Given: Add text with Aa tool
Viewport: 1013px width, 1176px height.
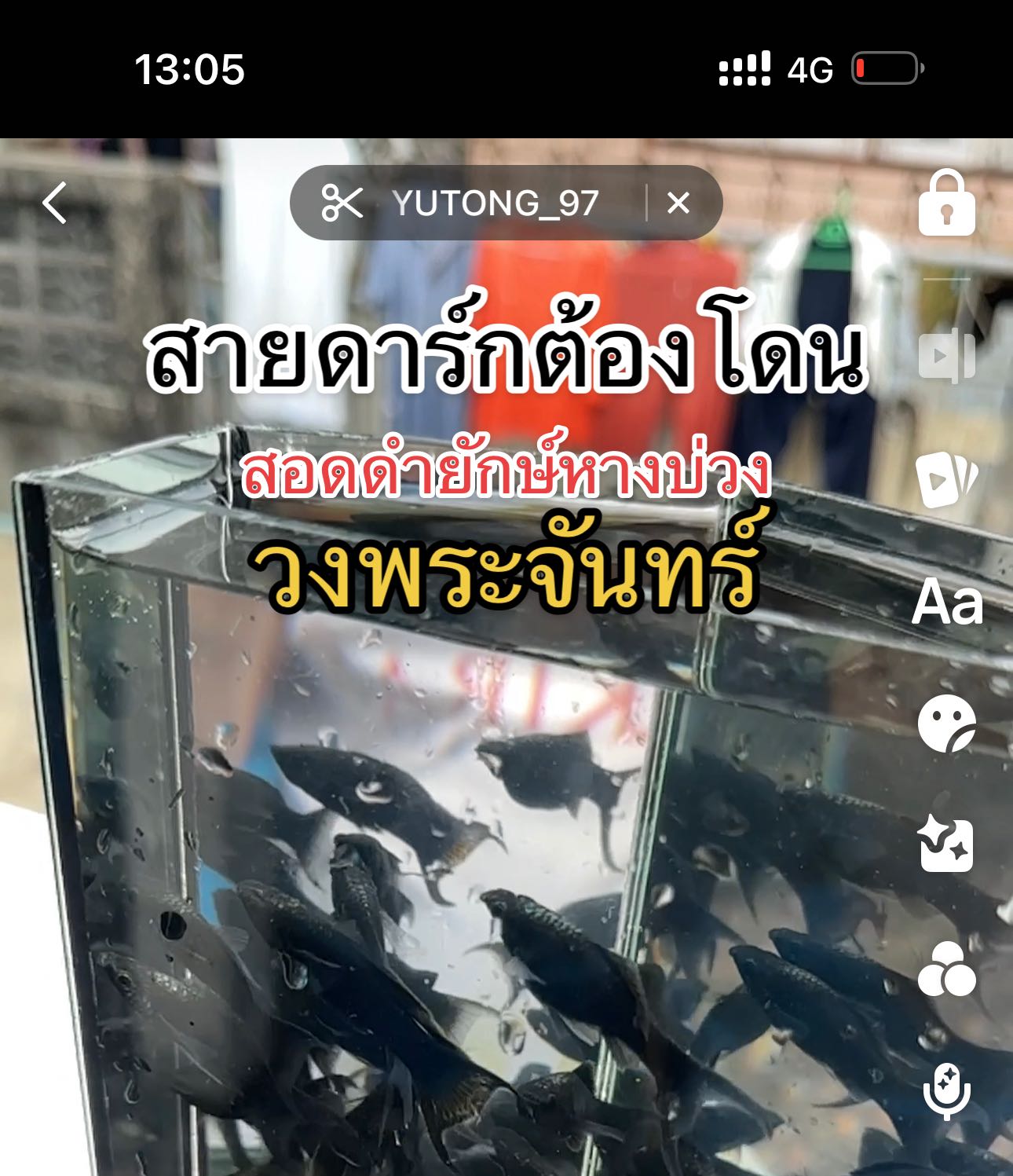Looking at the screenshot, I should tap(946, 603).
